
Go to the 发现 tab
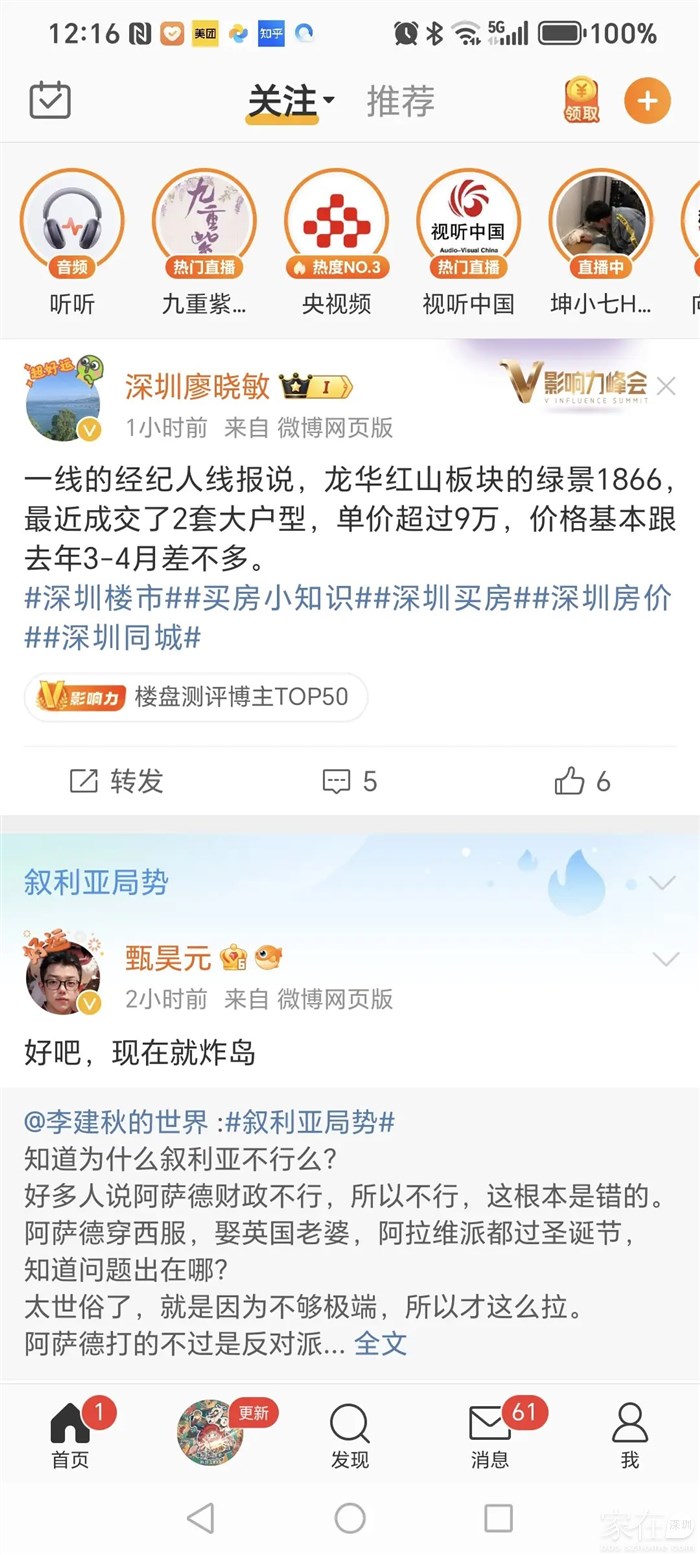pyautogui.click(x=350, y=1435)
